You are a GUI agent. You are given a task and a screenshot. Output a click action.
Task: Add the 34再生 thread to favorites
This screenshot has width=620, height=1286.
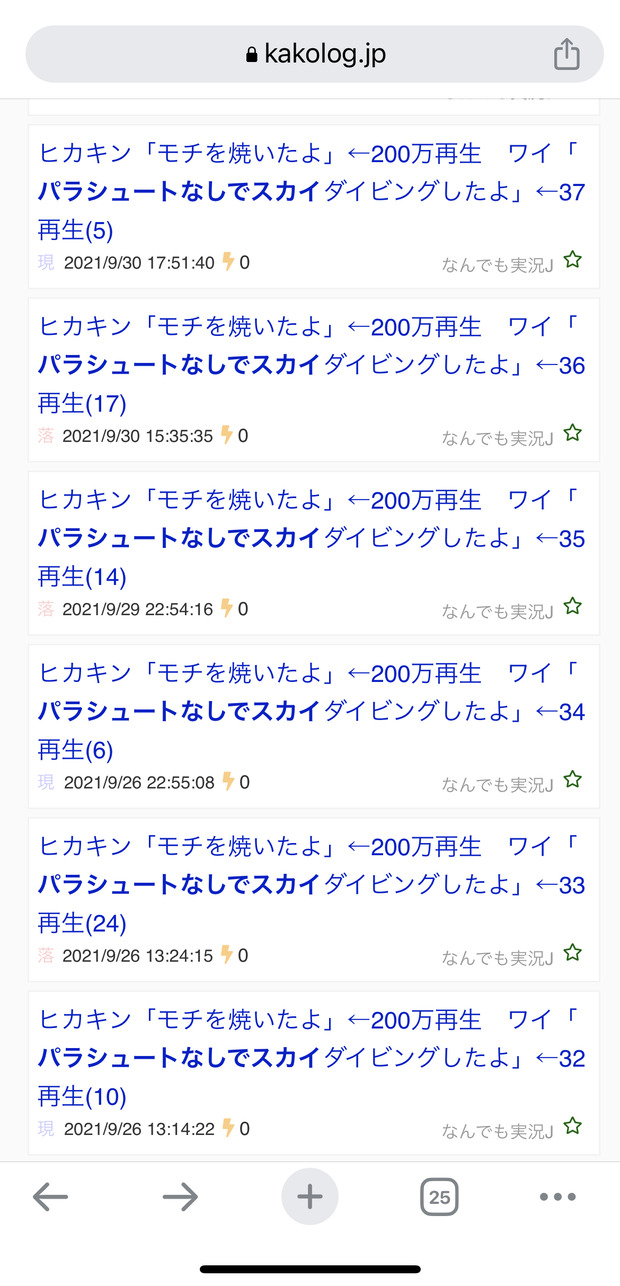[572, 779]
